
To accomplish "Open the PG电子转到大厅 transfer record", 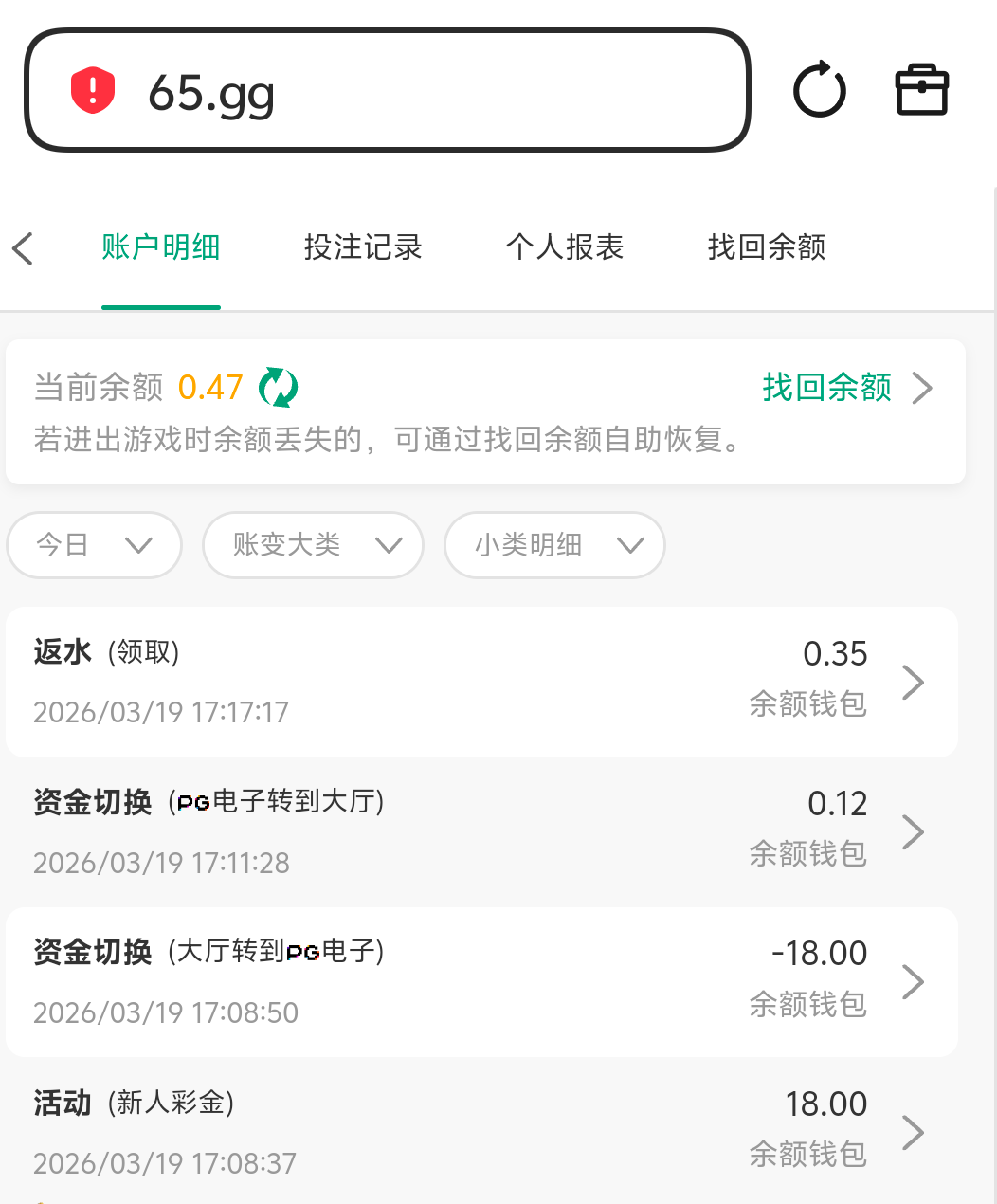I will [x=481, y=831].
